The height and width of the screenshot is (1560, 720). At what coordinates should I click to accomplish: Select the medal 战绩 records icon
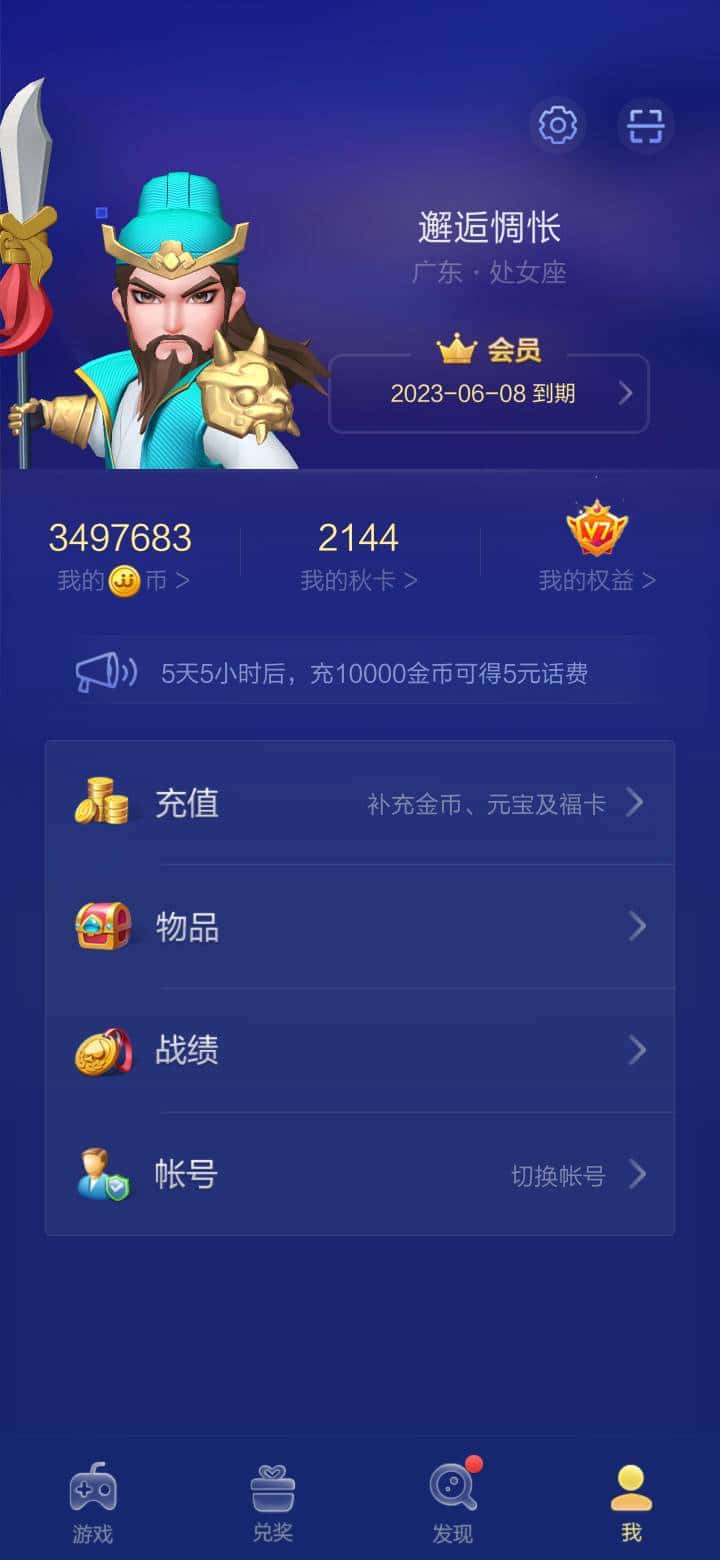(100, 1050)
